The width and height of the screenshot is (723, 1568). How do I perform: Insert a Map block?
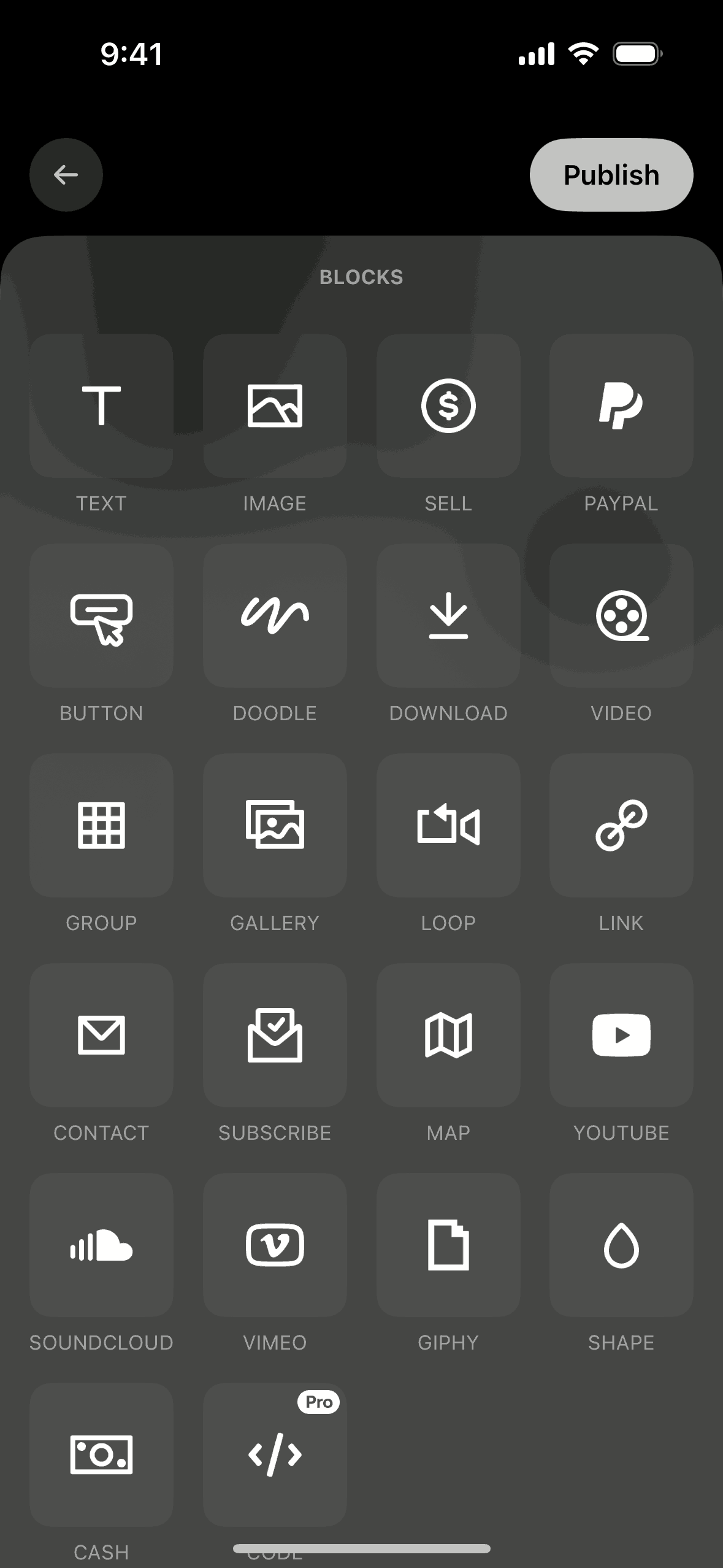point(448,1035)
